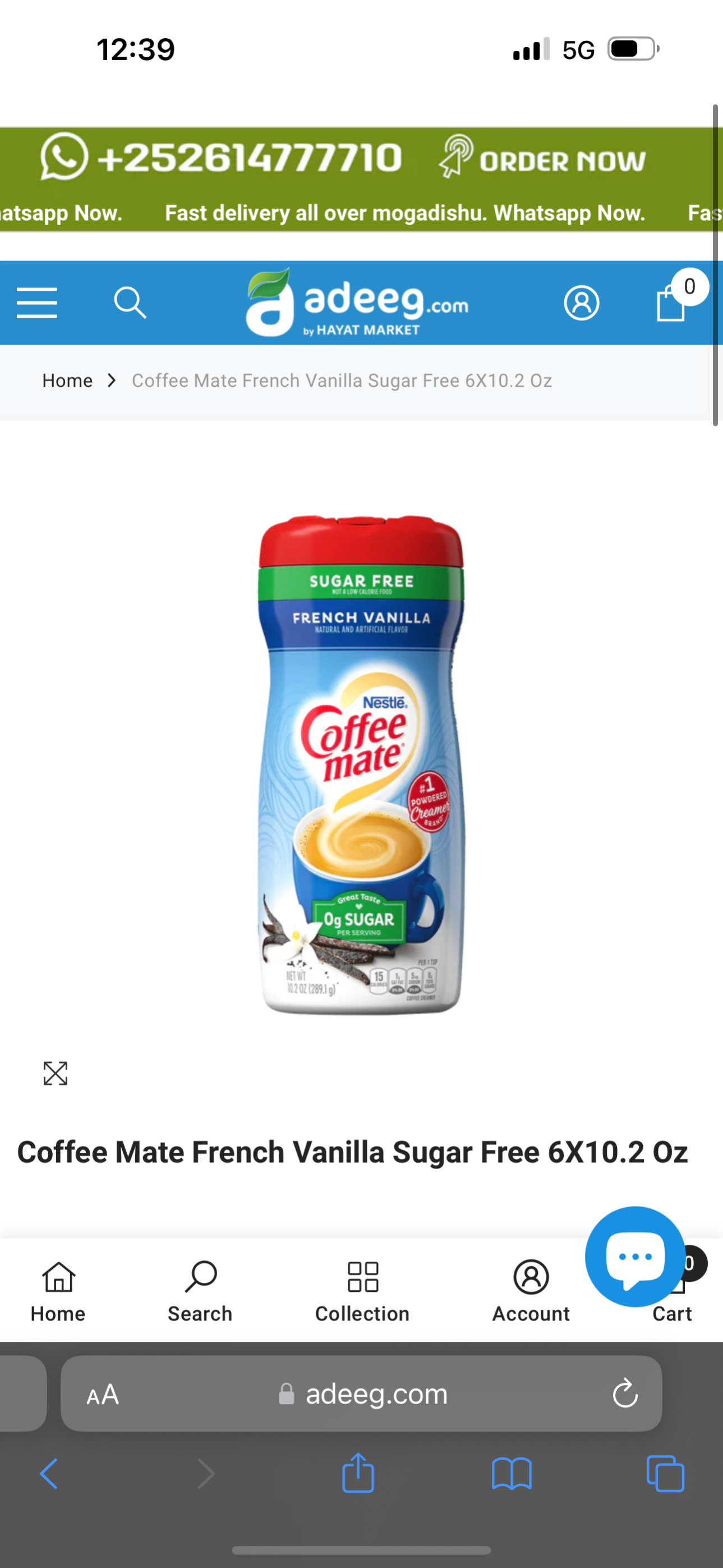Open the Coffee Mate product image

click(x=361, y=764)
